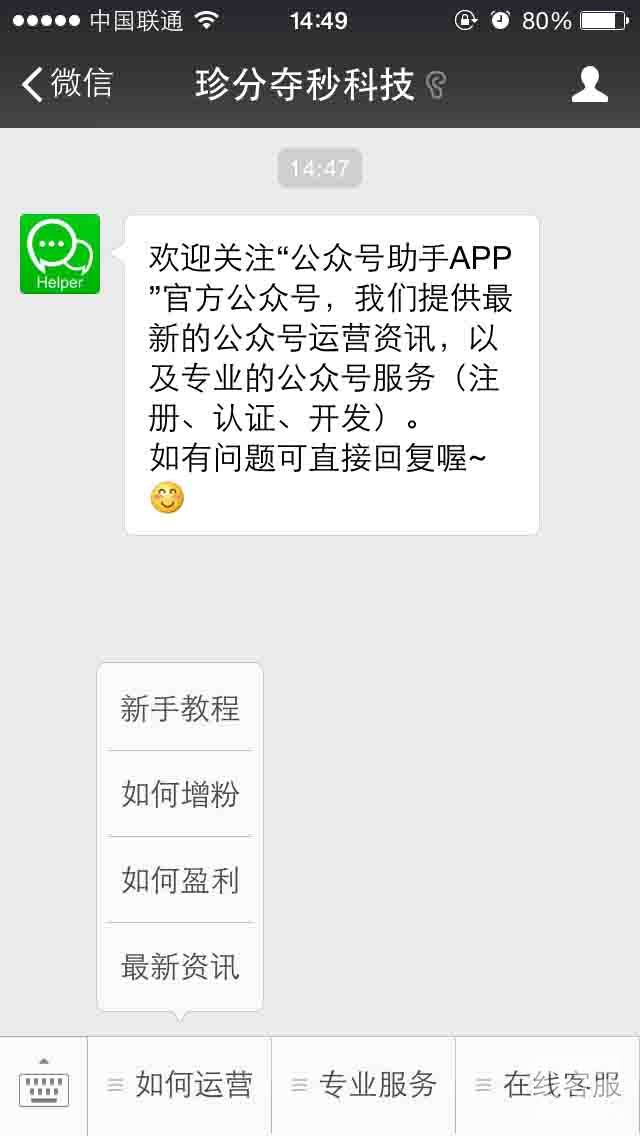The height and width of the screenshot is (1136, 640).
Task: Switch to keyboard input mode
Action: (44, 1086)
